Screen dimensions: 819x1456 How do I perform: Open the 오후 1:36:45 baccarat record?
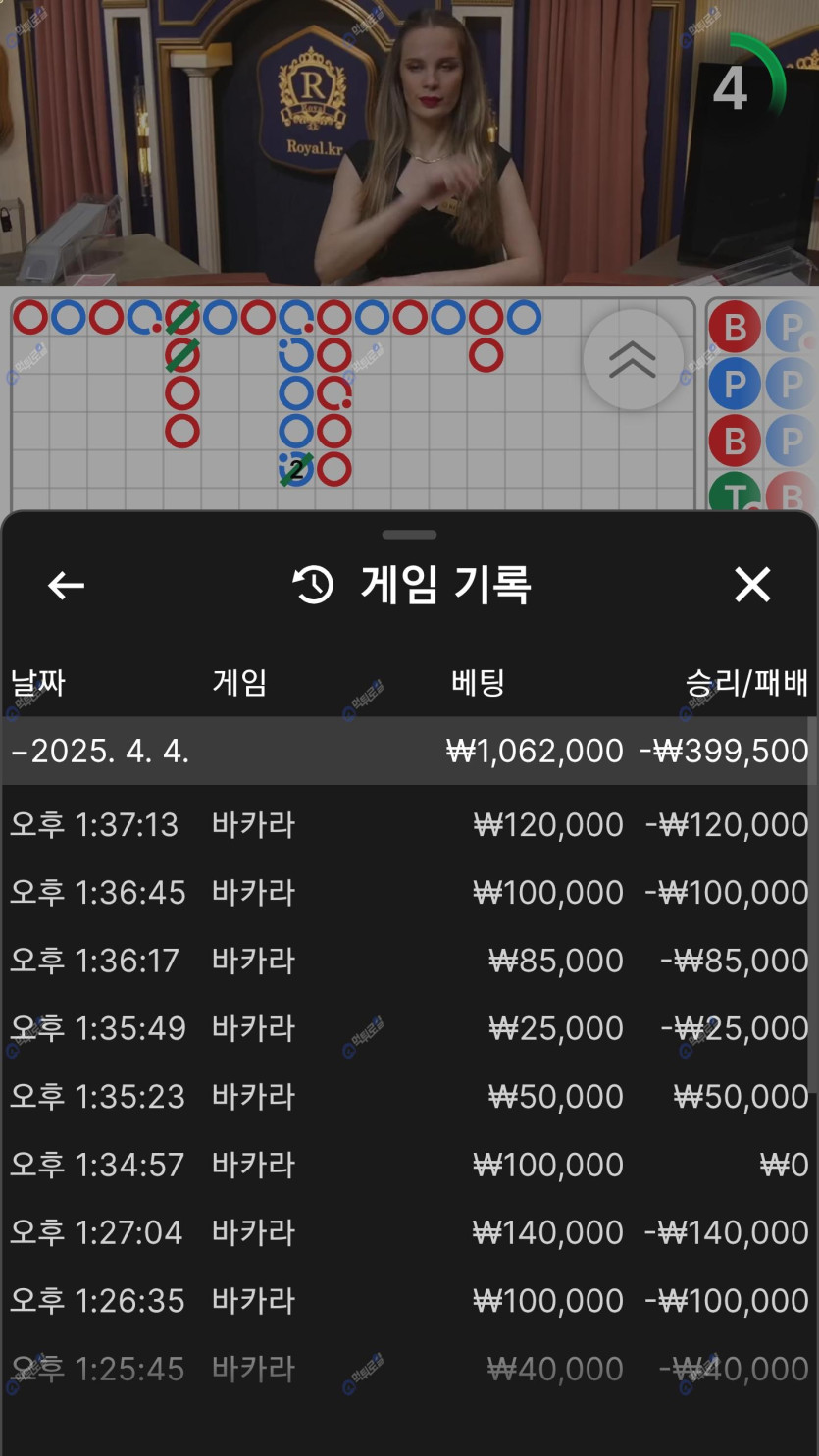pos(407,893)
